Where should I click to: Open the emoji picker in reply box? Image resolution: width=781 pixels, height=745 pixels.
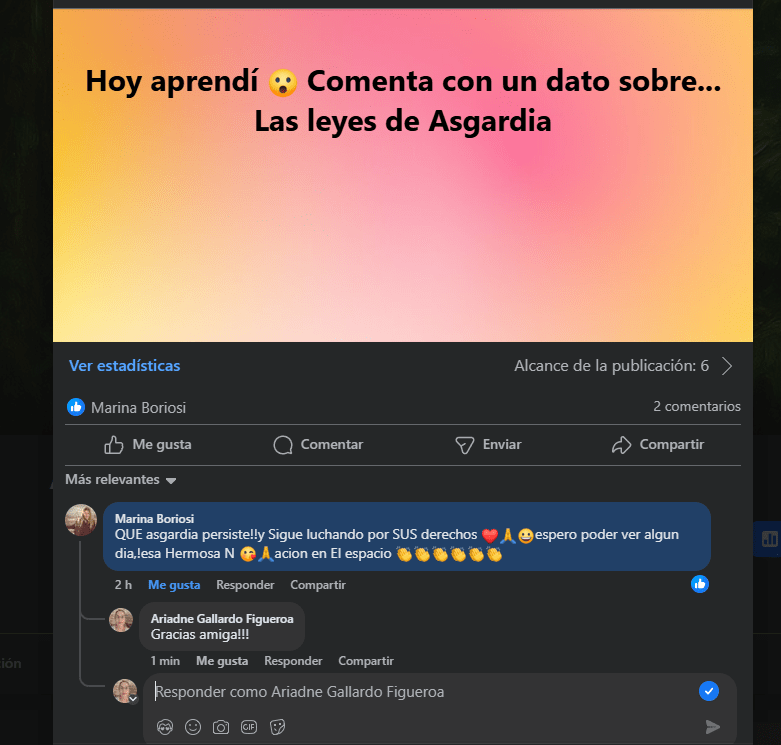193,727
